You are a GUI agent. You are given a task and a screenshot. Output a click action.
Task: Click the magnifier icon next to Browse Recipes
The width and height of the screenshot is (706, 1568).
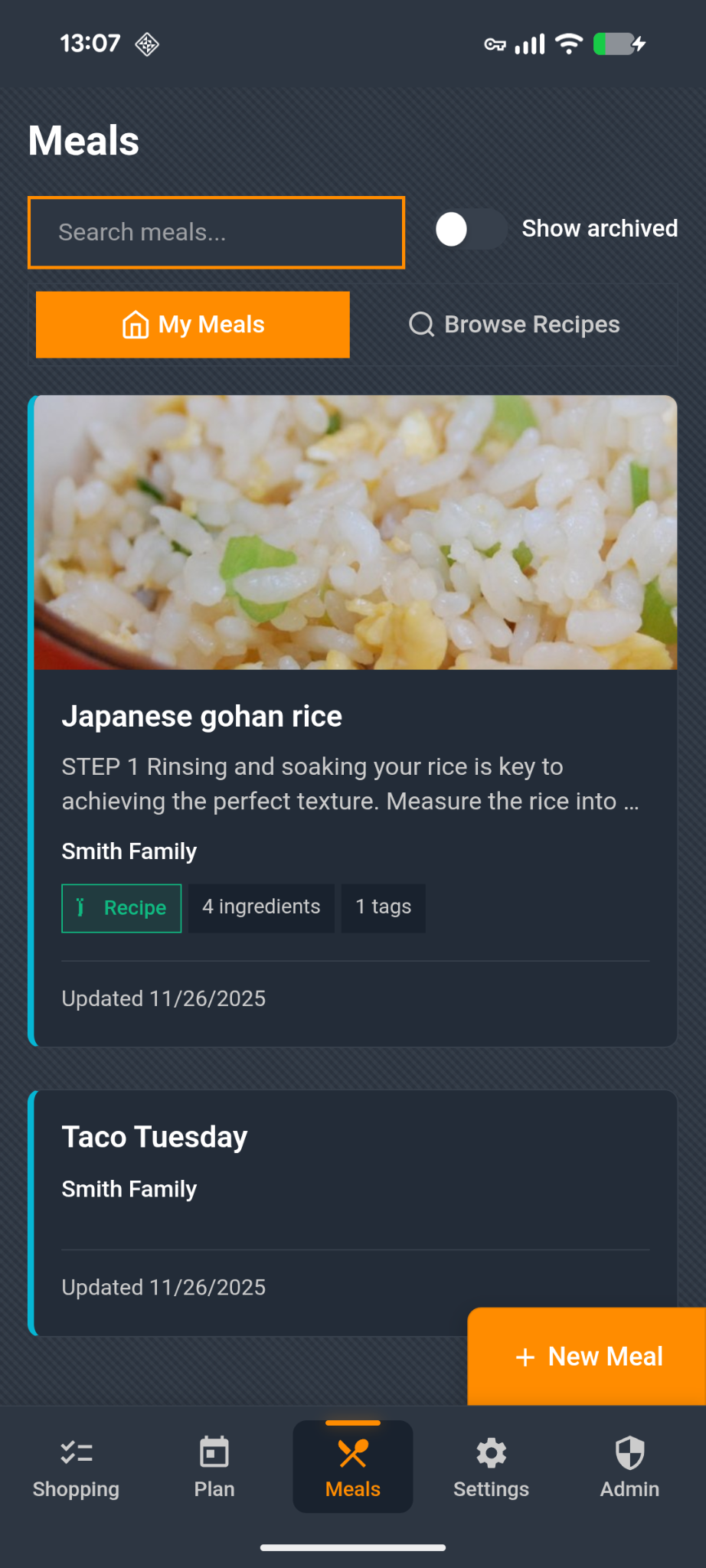421,325
